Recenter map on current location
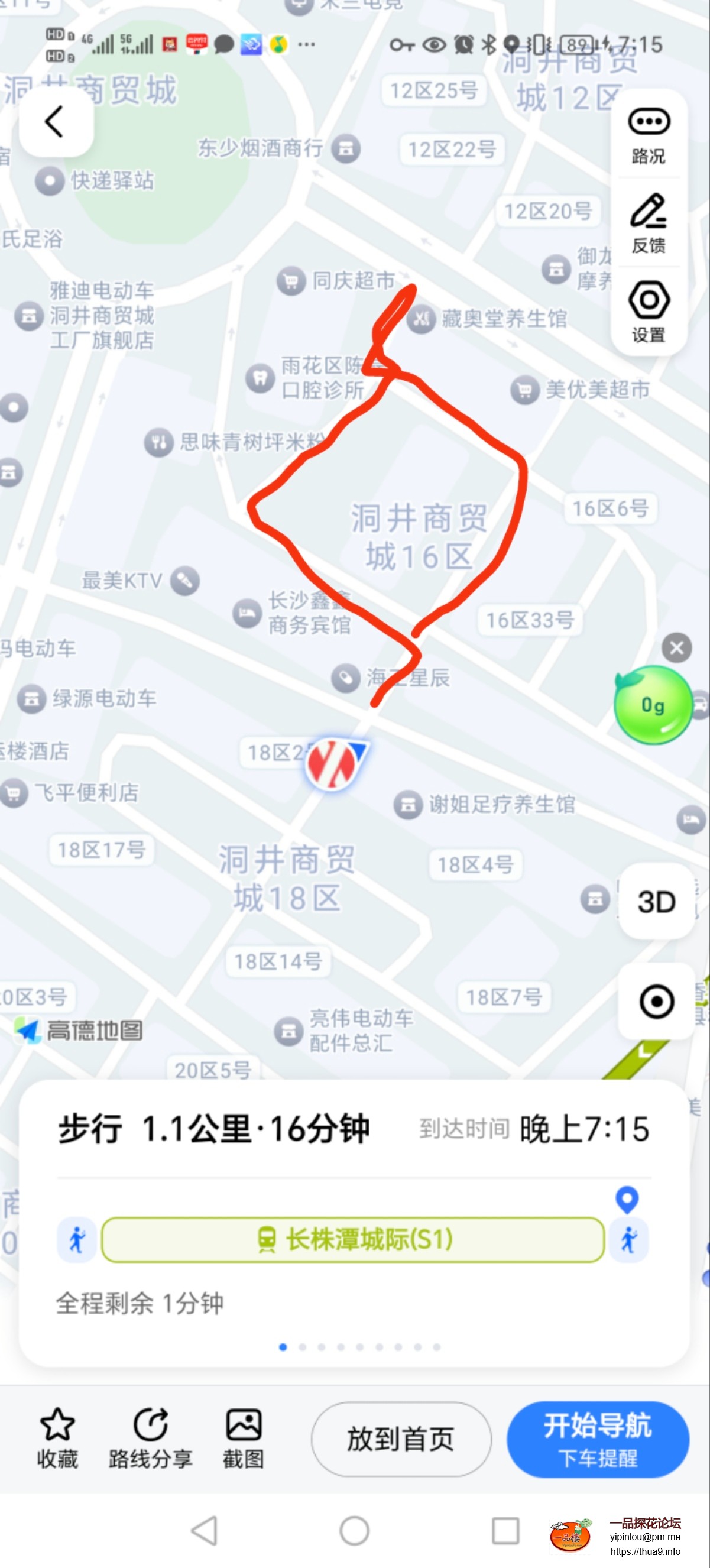Viewport: 710px width, 1568px height. (x=656, y=1002)
